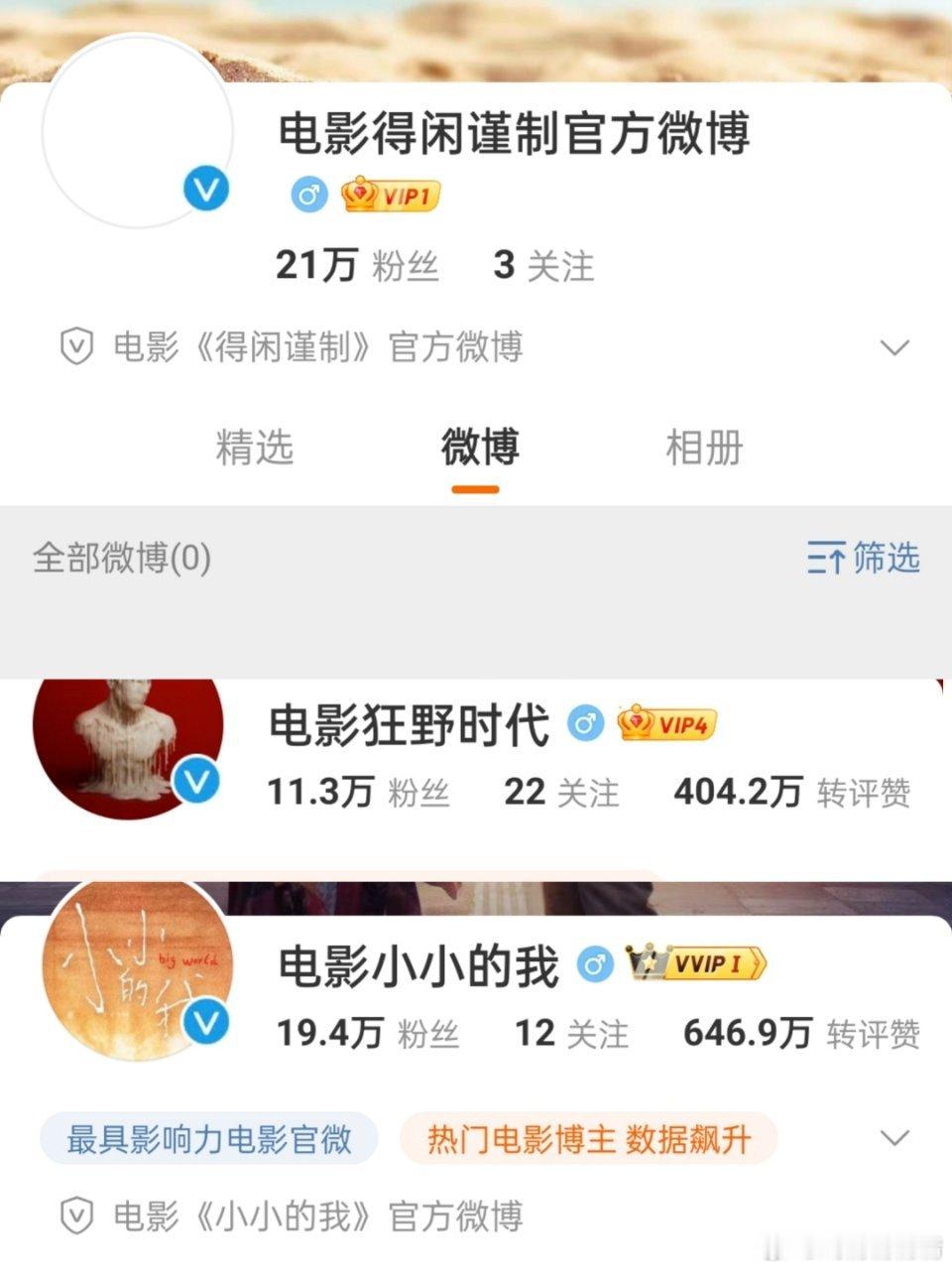Expand the 电影《得闲谨制》官方微博 verification details
Image resolution: width=952 pixels, height=1270 pixels.
tap(895, 347)
